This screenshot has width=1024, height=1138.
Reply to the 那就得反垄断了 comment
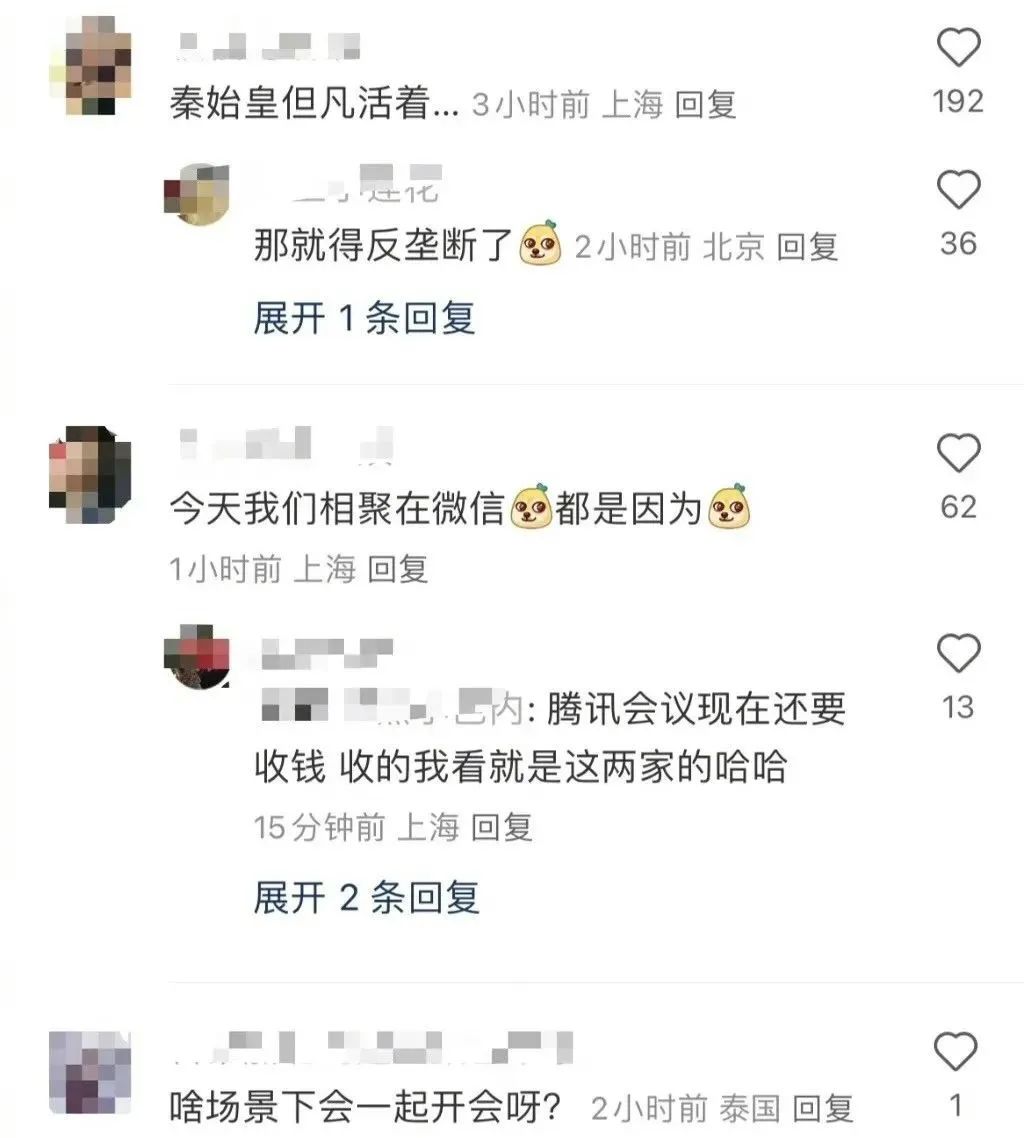coord(807,246)
